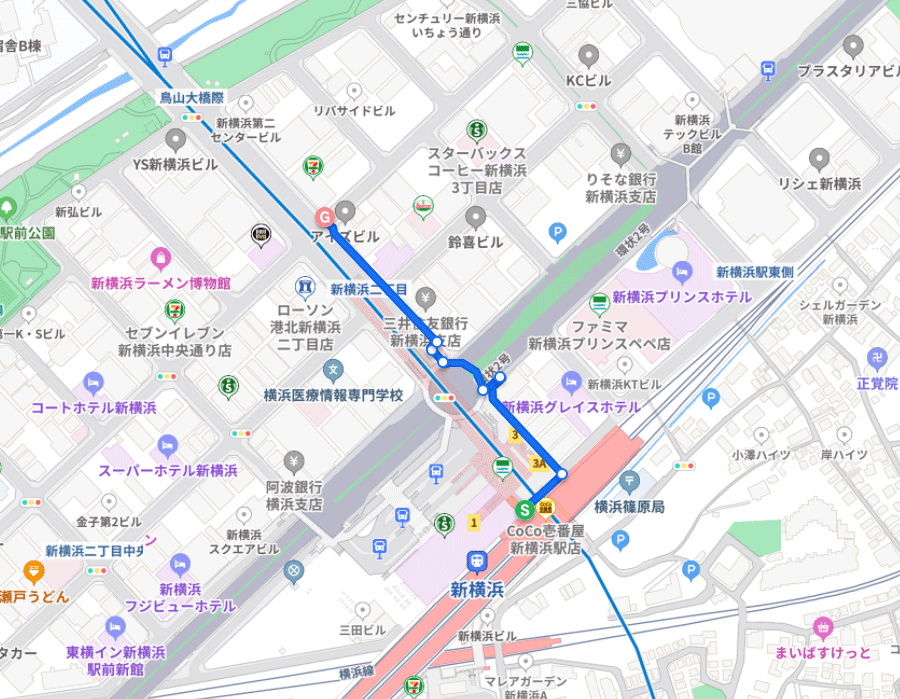Tap the ファミマ 新横浜プリンスペペ店 marker
The height and width of the screenshot is (699, 900).
coord(600,301)
